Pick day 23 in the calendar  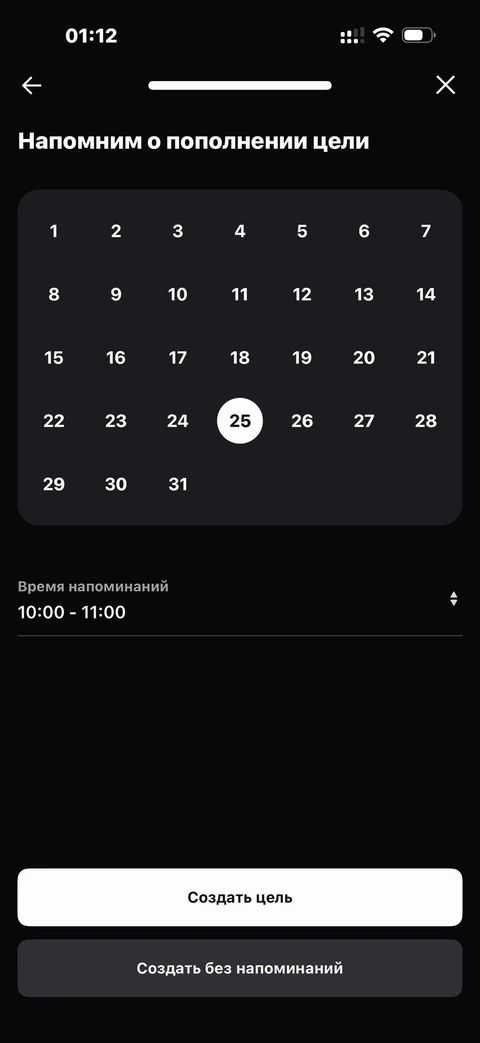point(116,421)
